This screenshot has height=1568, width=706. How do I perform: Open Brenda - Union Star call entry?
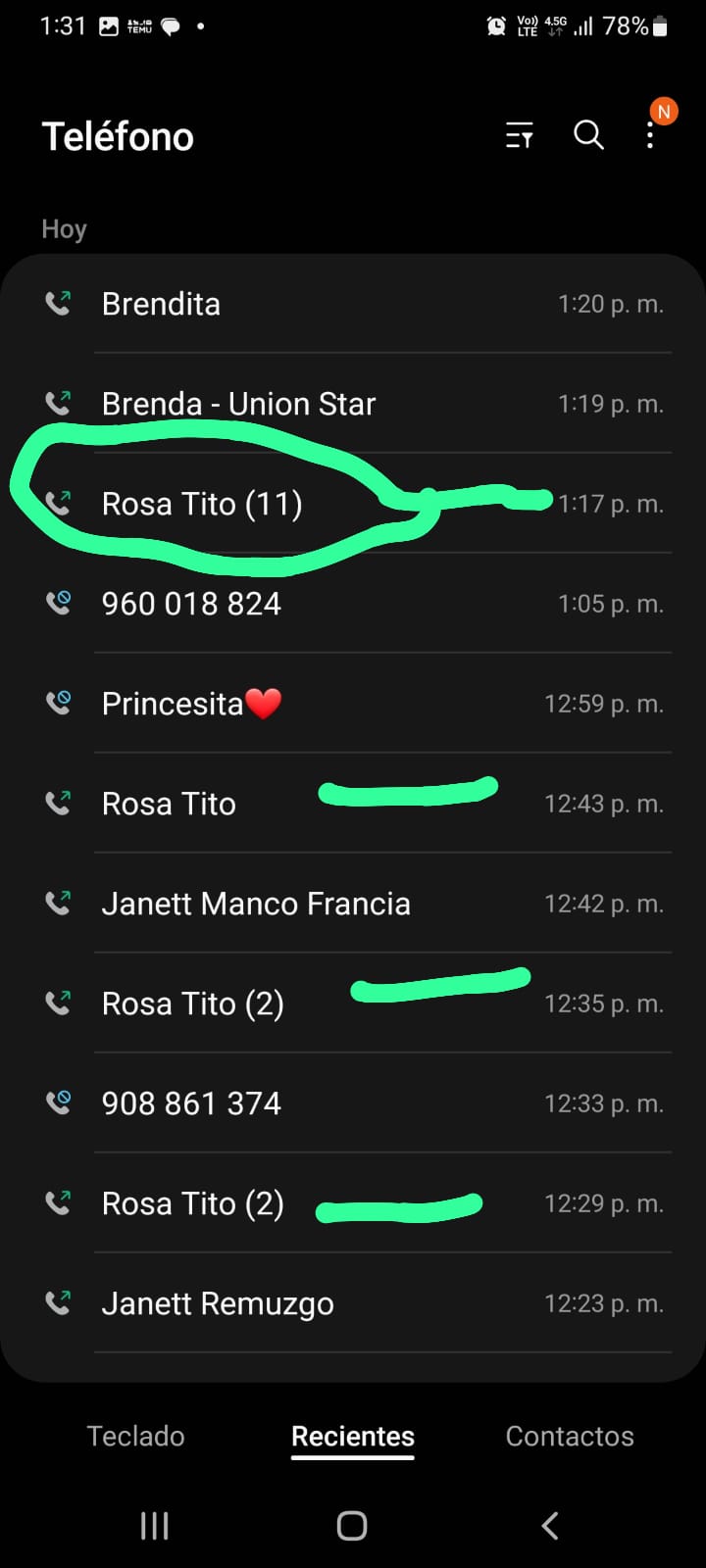353,404
